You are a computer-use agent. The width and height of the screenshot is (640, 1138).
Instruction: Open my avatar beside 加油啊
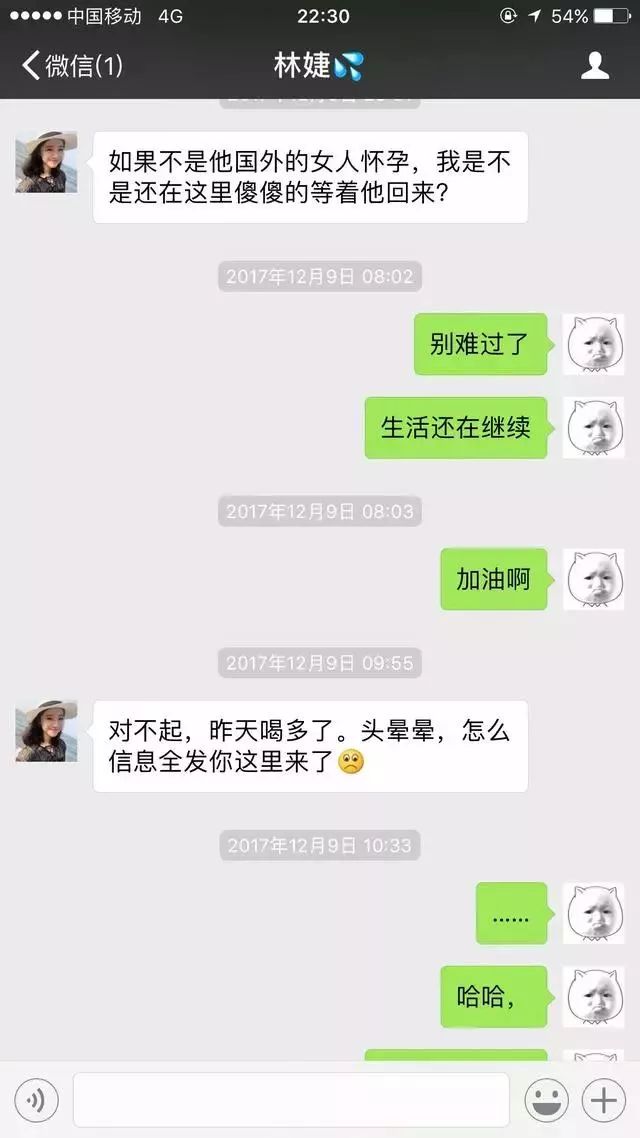[594, 579]
